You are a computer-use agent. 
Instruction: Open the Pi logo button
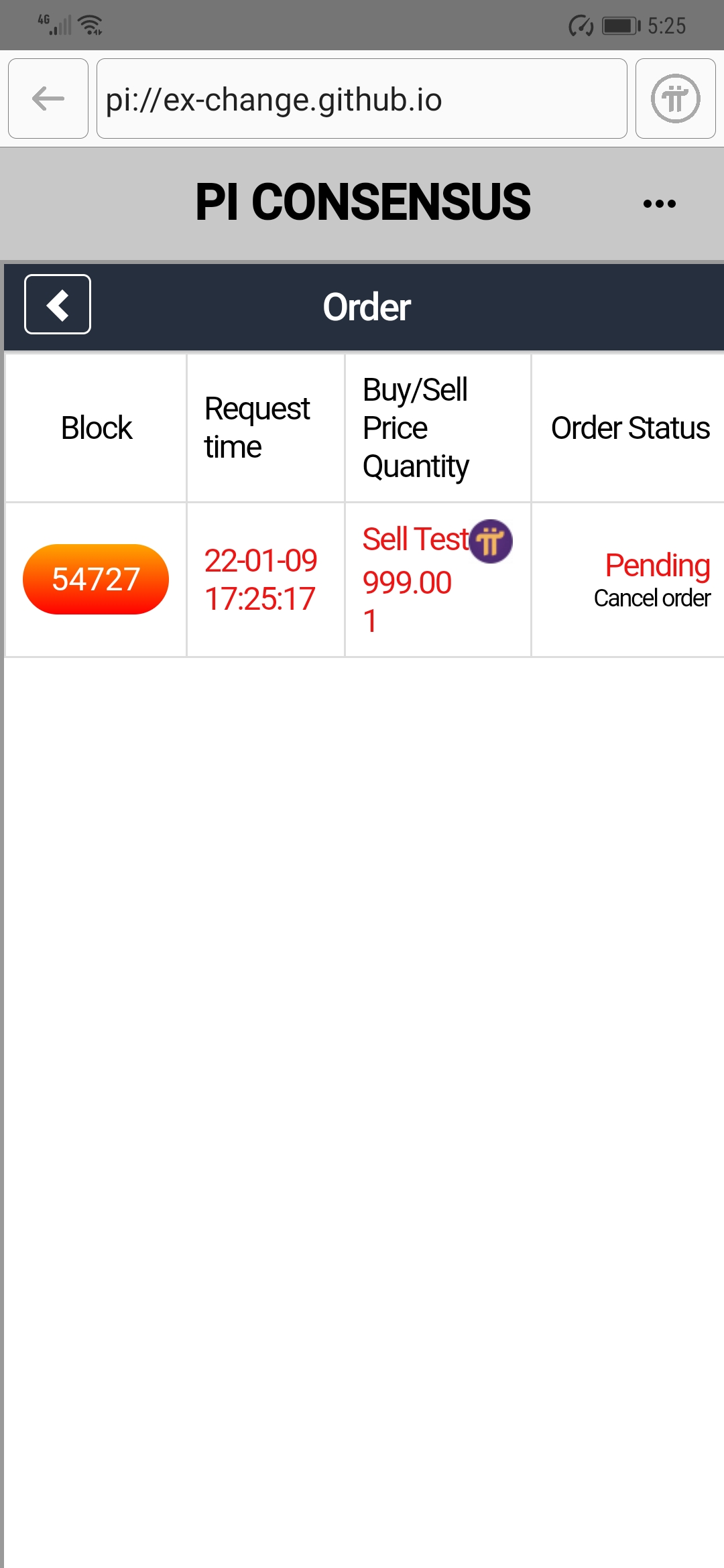[x=675, y=99]
